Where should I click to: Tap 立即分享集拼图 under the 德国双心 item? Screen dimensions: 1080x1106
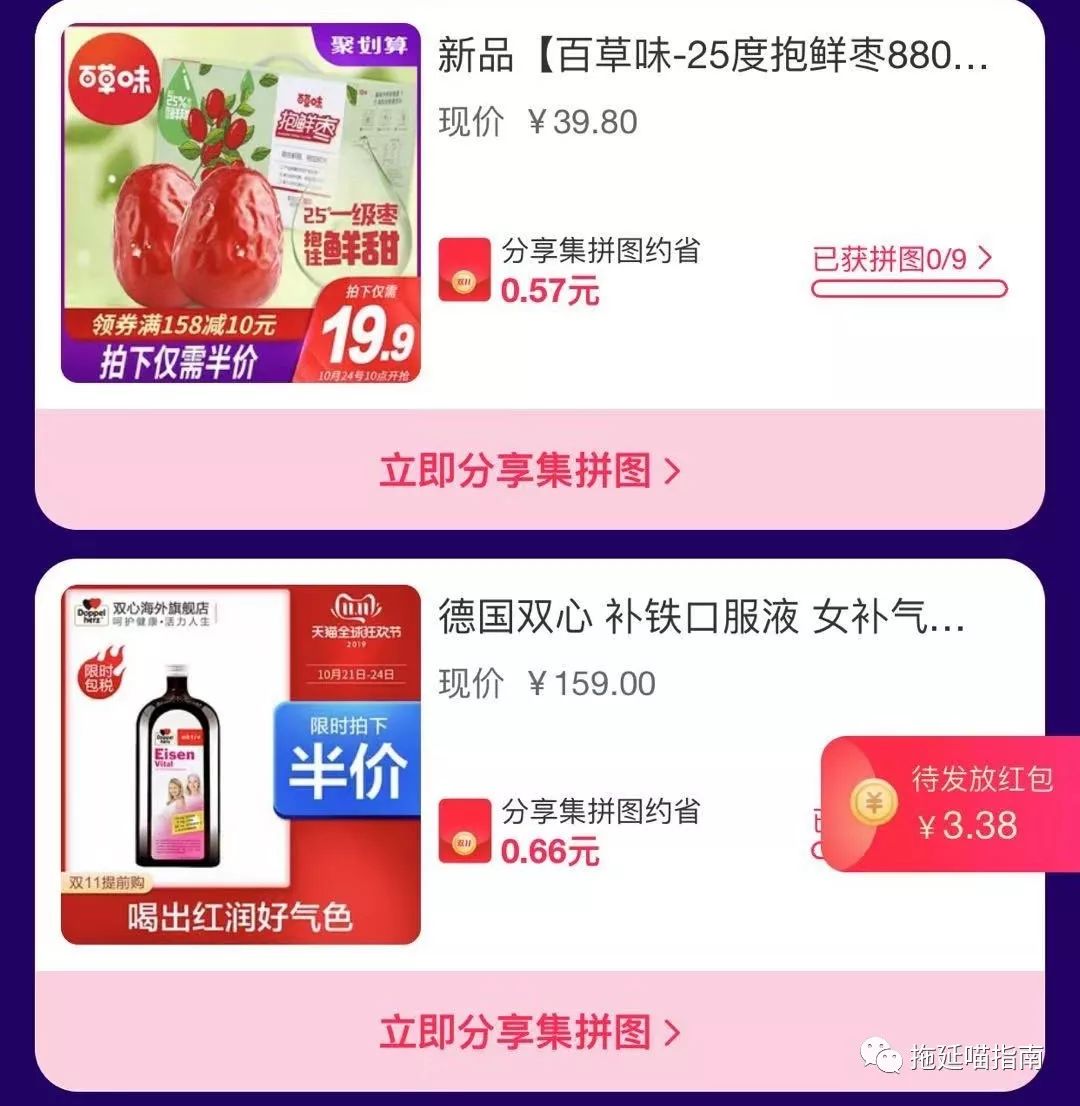[530, 1032]
